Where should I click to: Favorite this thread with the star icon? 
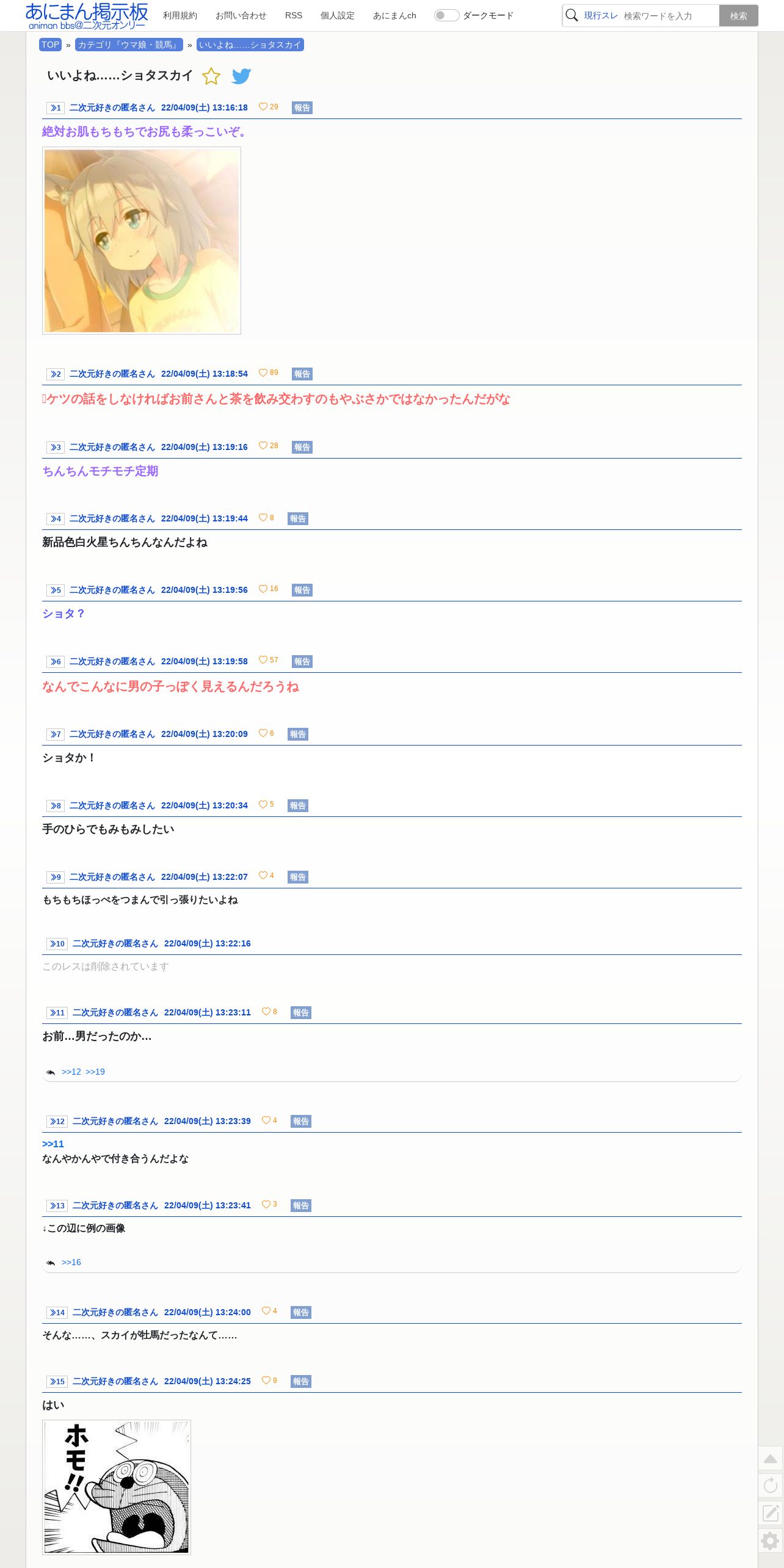tap(211, 76)
